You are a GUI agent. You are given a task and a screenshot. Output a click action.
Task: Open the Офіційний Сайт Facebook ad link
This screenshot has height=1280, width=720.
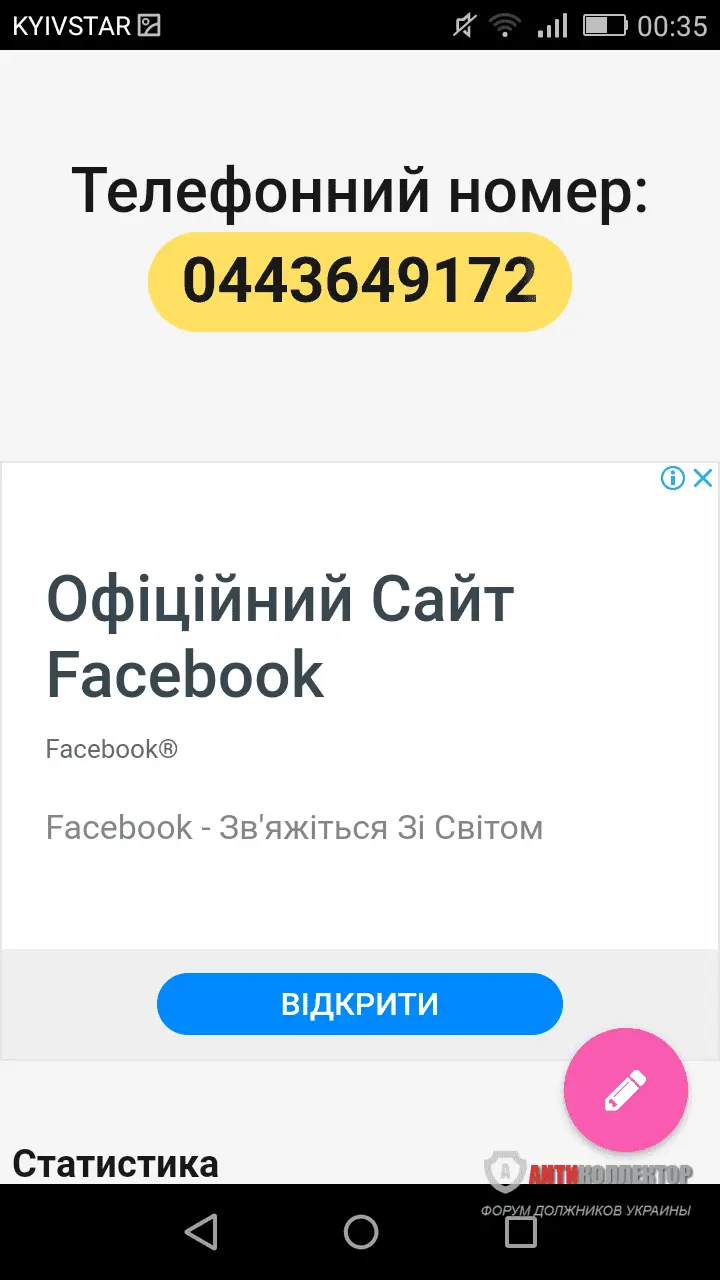click(x=280, y=635)
